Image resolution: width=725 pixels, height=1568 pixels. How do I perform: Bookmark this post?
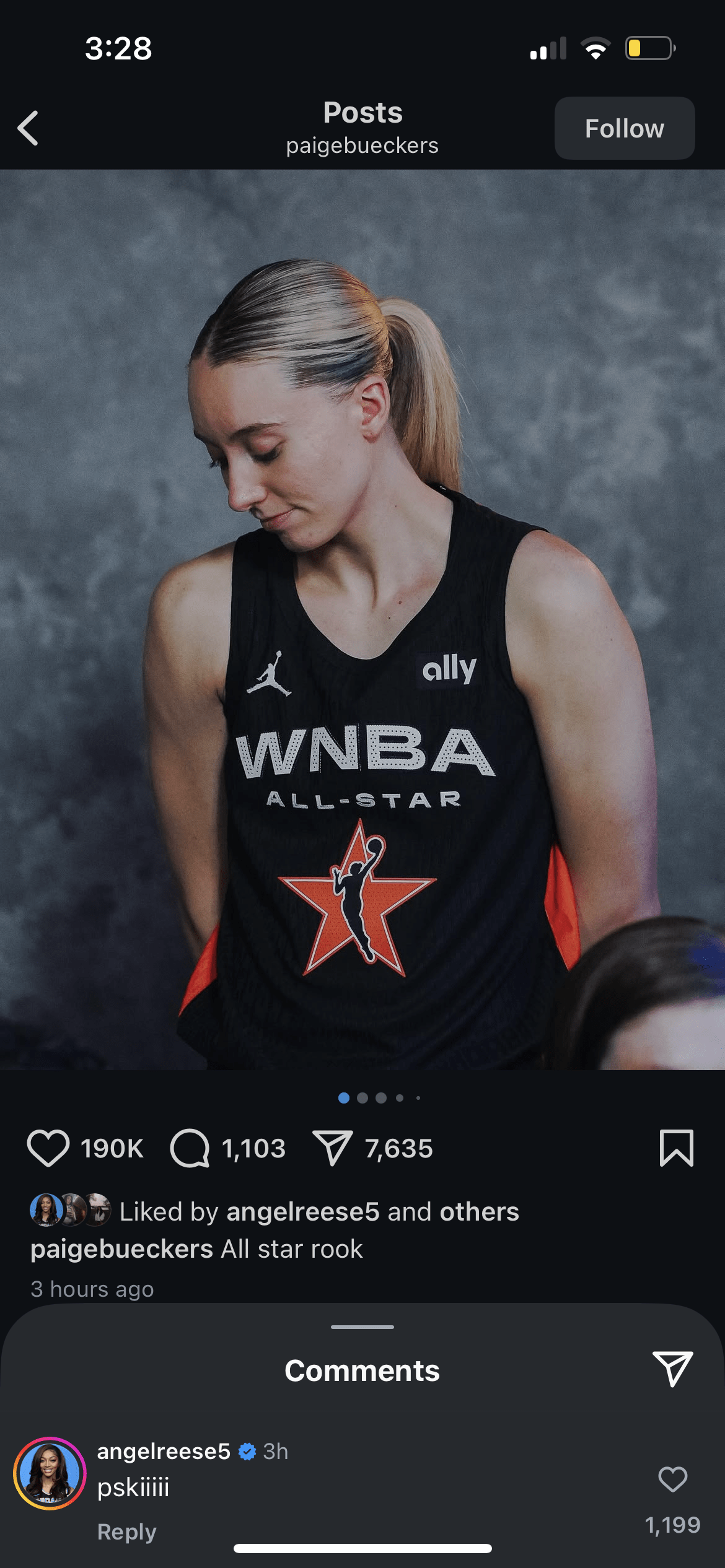pyautogui.click(x=676, y=1148)
